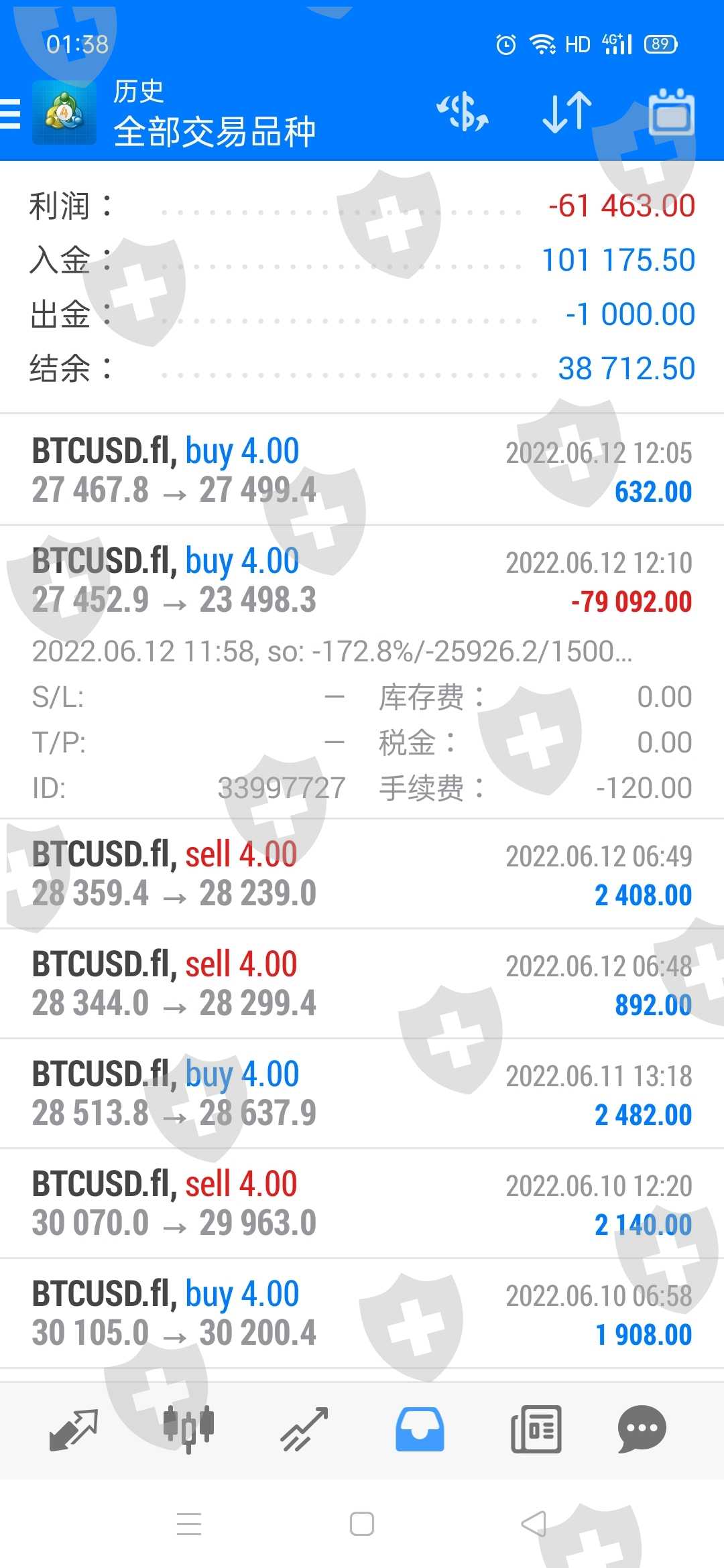
Task: Open the Messages chat tab
Action: tap(642, 1429)
